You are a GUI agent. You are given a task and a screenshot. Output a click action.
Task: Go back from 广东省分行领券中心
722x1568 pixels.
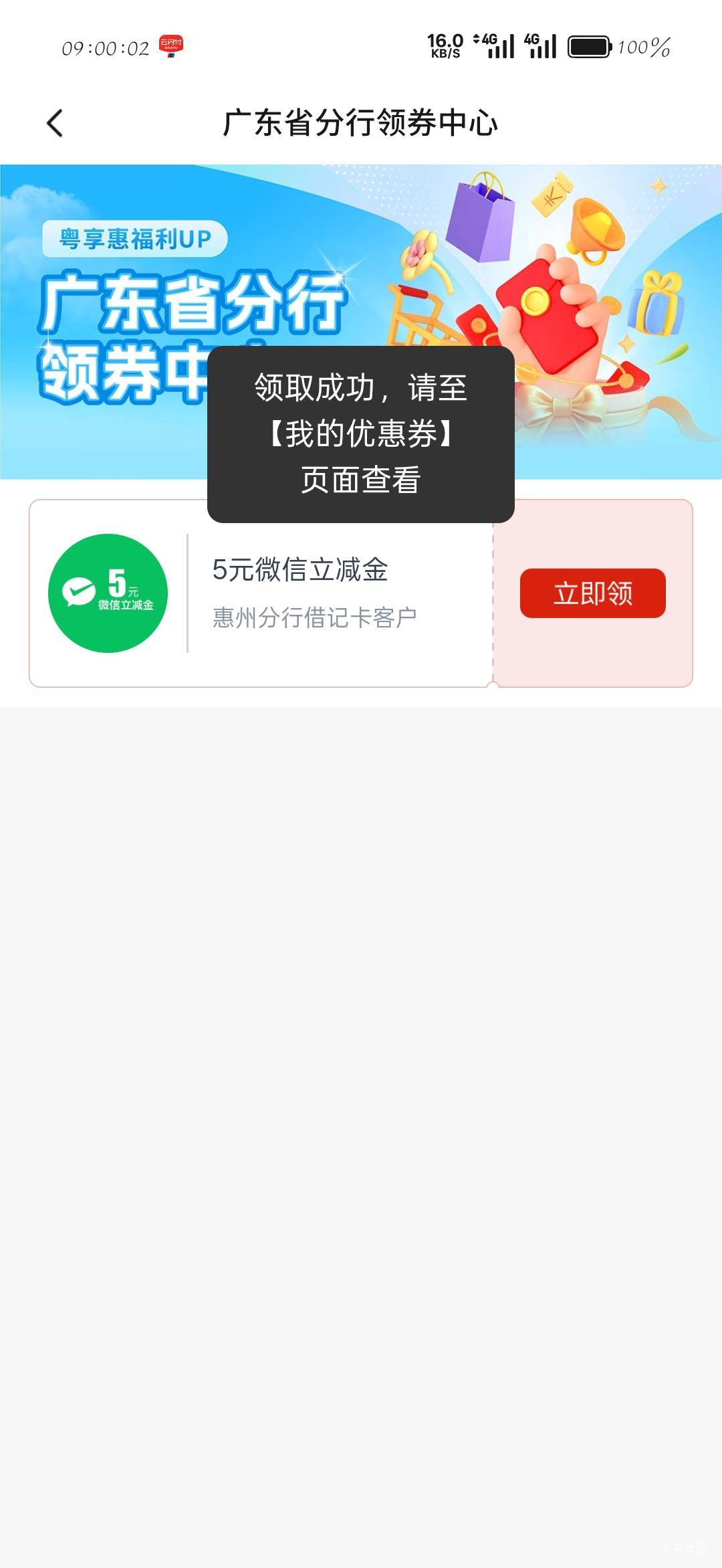pyautogui.click(x=55, y=124)
